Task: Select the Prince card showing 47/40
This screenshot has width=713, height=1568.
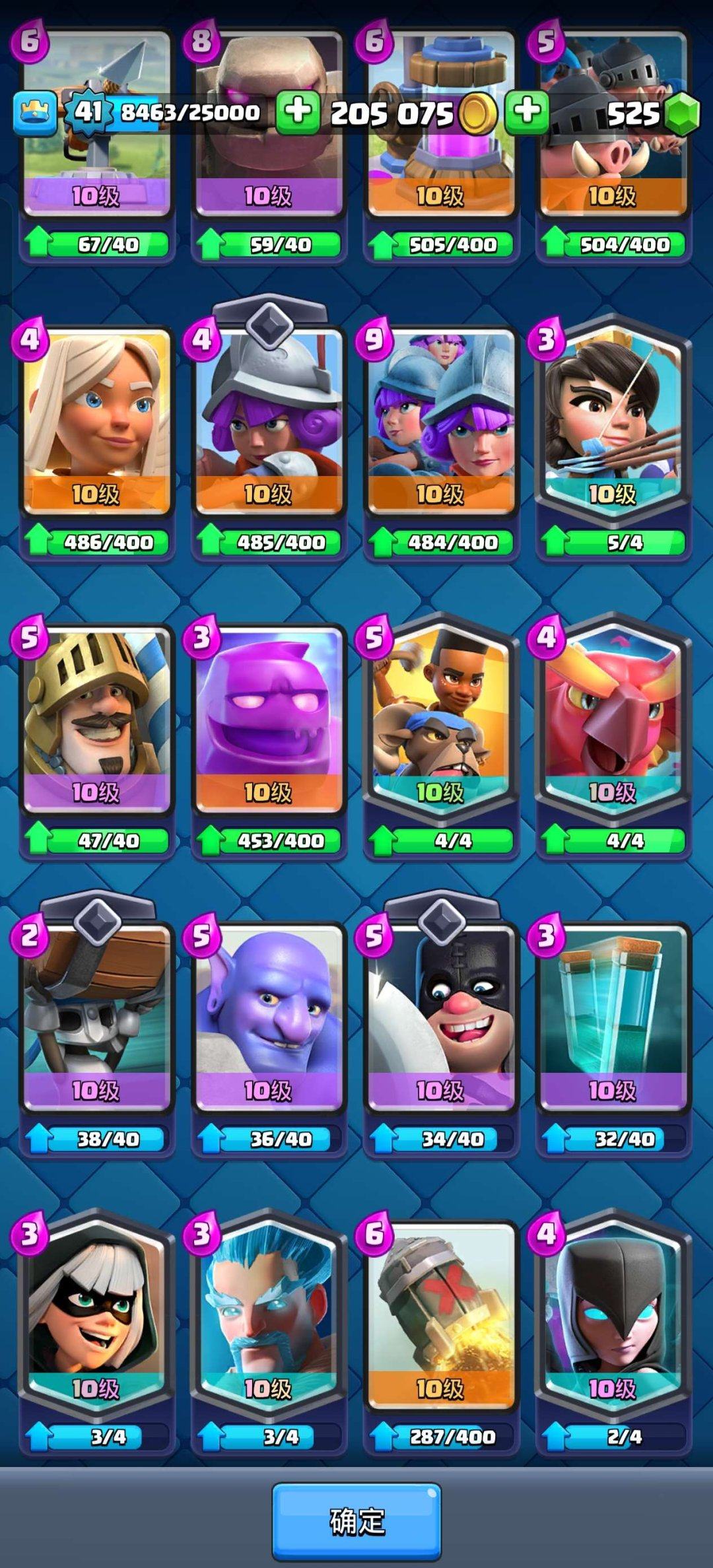Action: pos(96,720)
